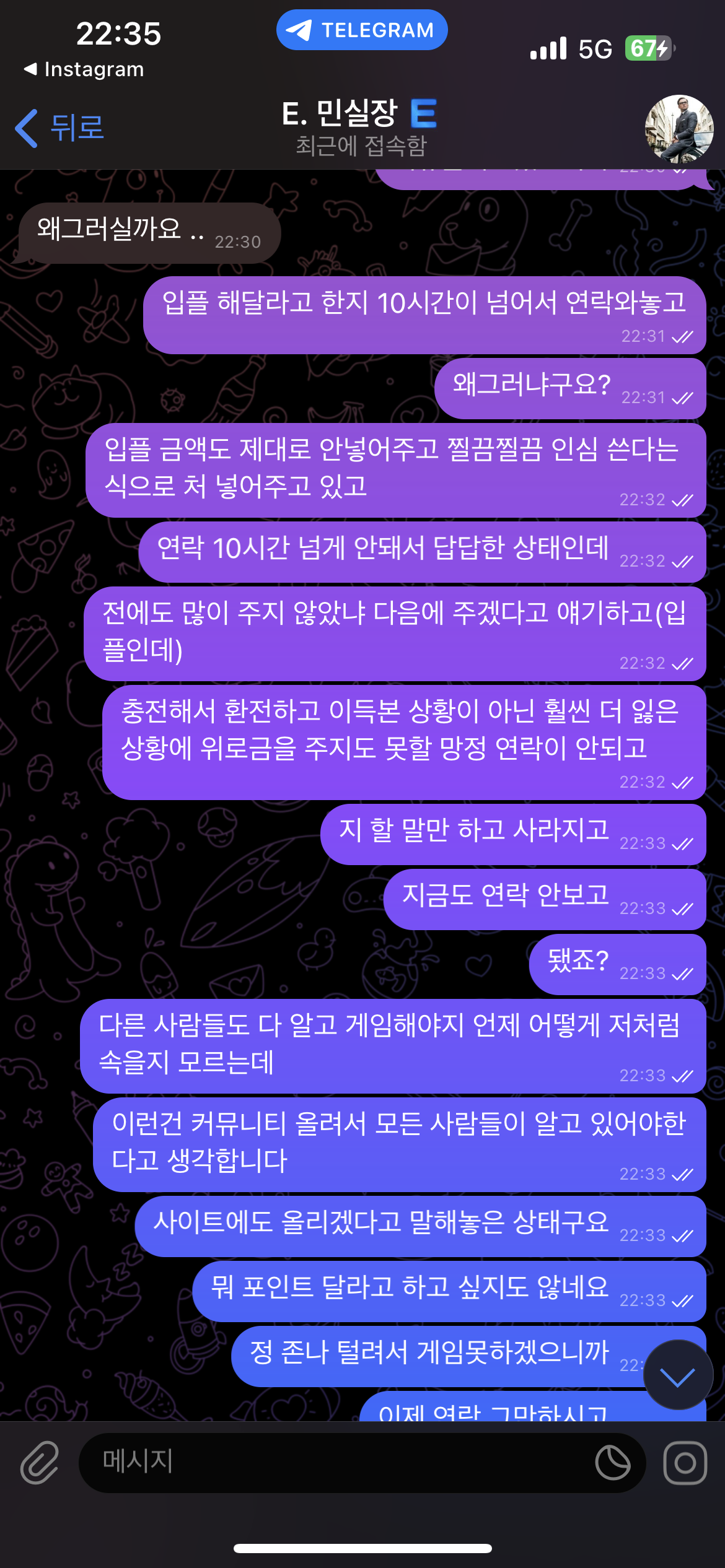Image resolution: width=725 pixels, height=1568 pixels.
Task: Open the profile photo of E. 민실장
Action: pyautogui.click(x=679, y=129)
